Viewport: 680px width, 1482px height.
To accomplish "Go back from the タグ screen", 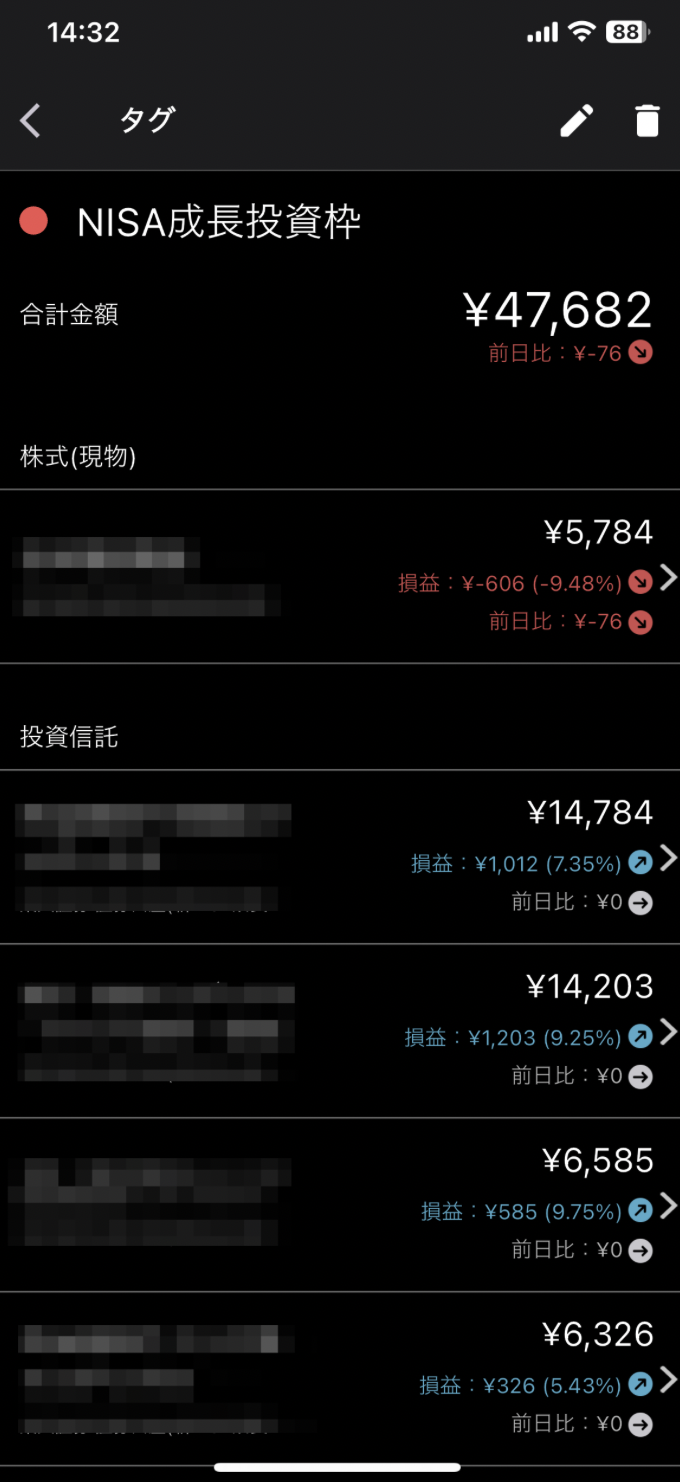I will coord(30,121).
